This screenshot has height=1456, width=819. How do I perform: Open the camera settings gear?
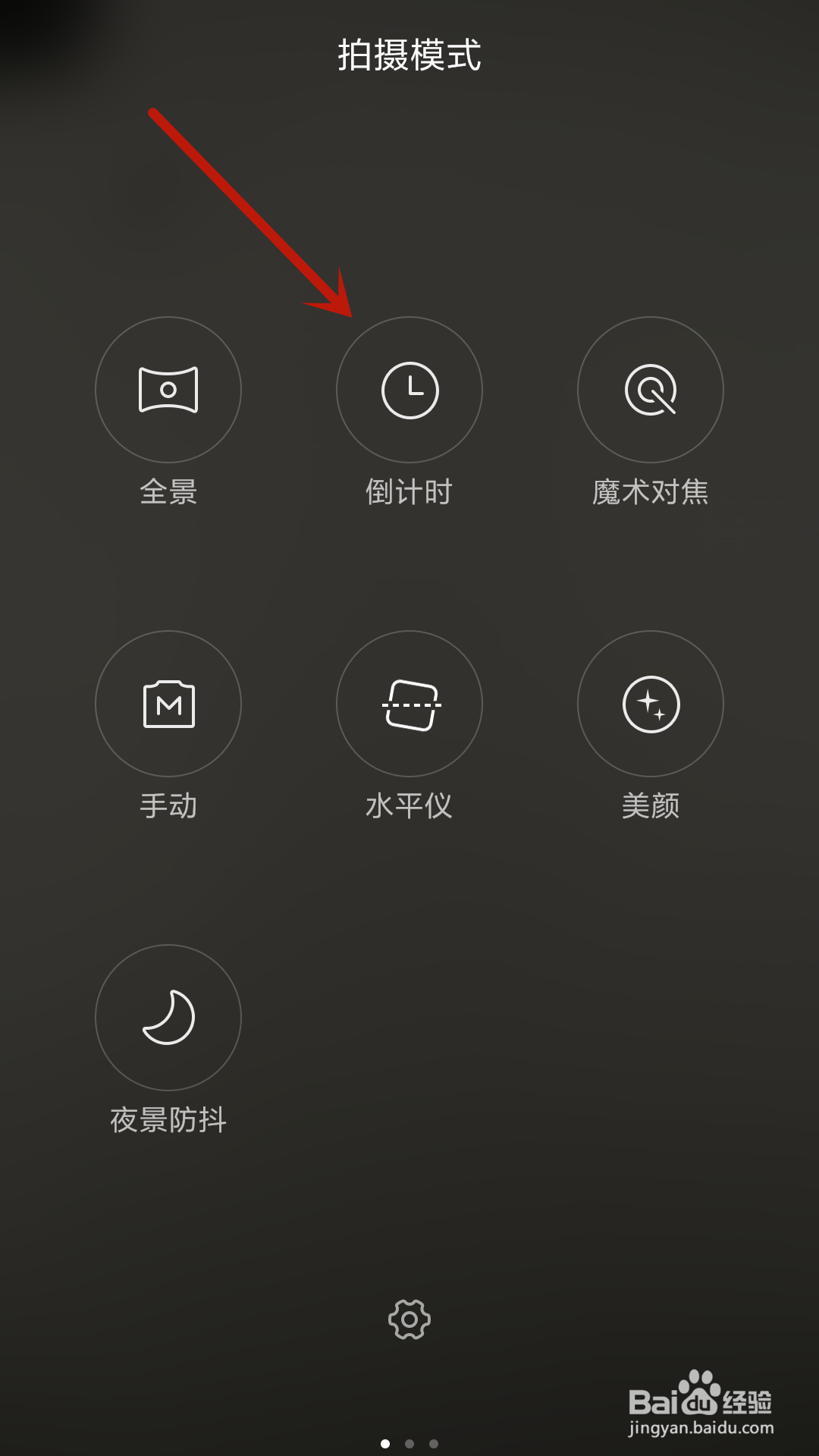click(409, 1319)
